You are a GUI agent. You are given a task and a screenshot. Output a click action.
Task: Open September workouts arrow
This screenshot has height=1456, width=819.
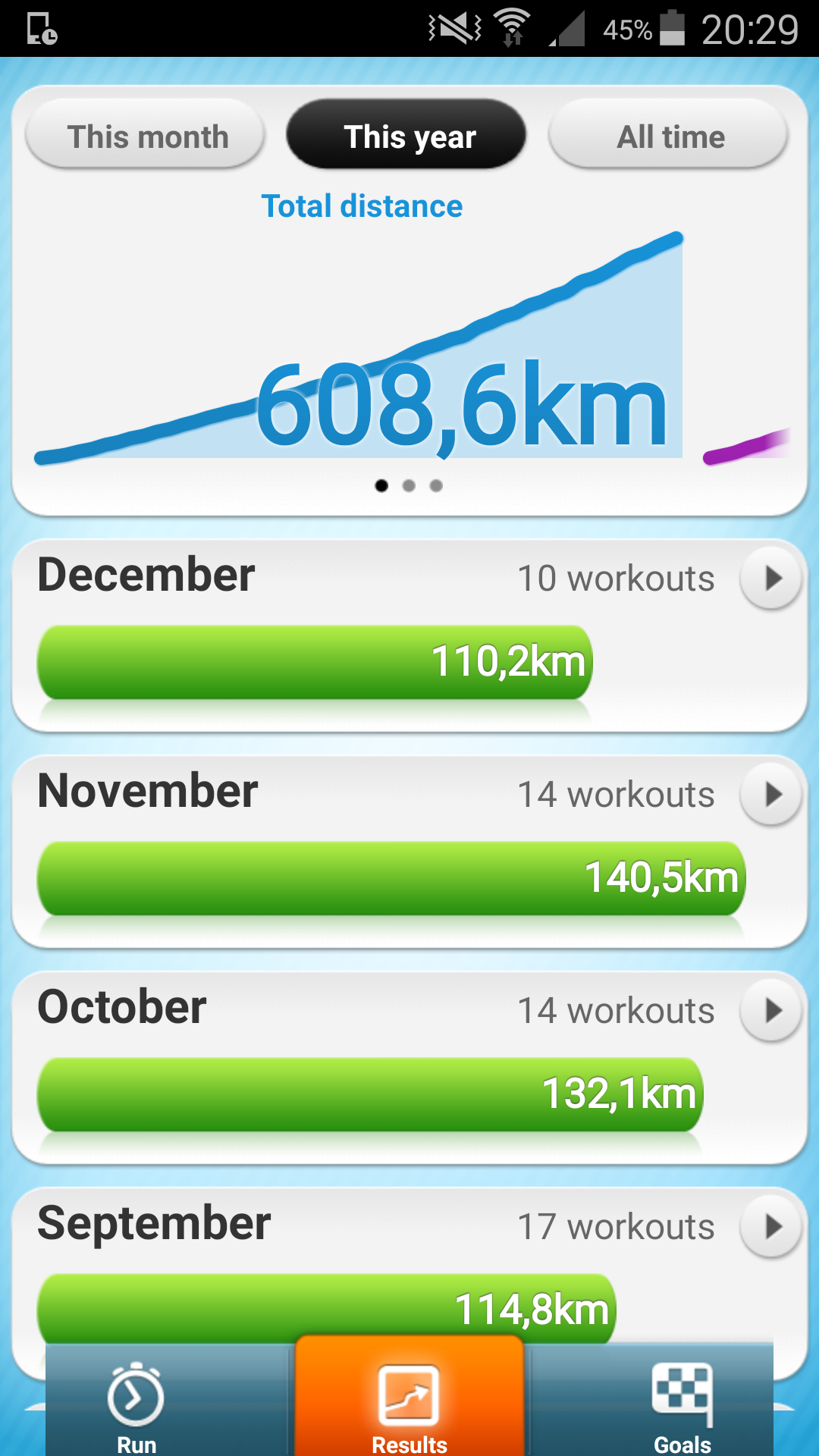(771, 1227)
